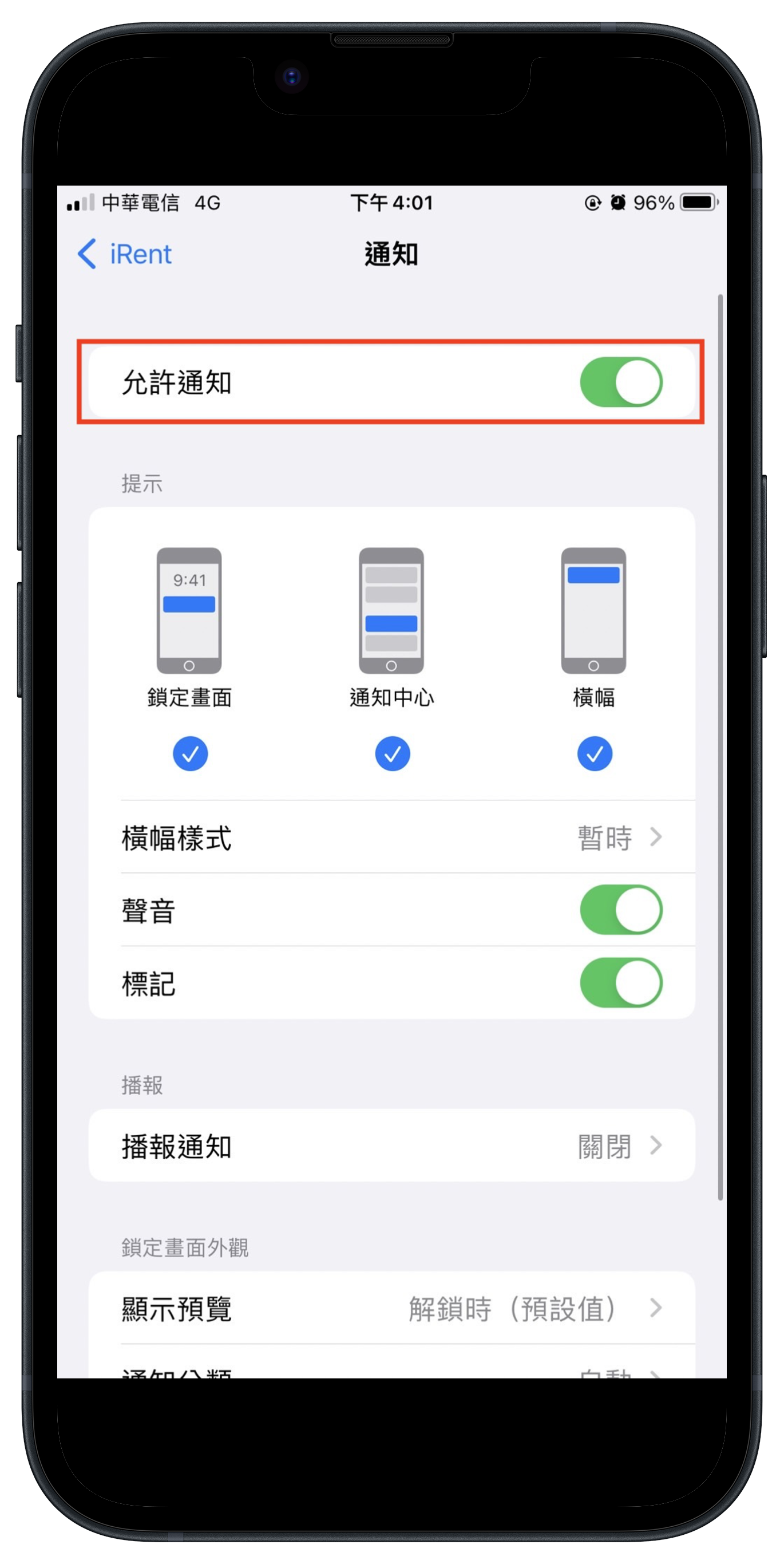Screen dimensions: 784x1564
Task: Uncheck 鎖定畫面 alert option
Action: click(190, 753)
